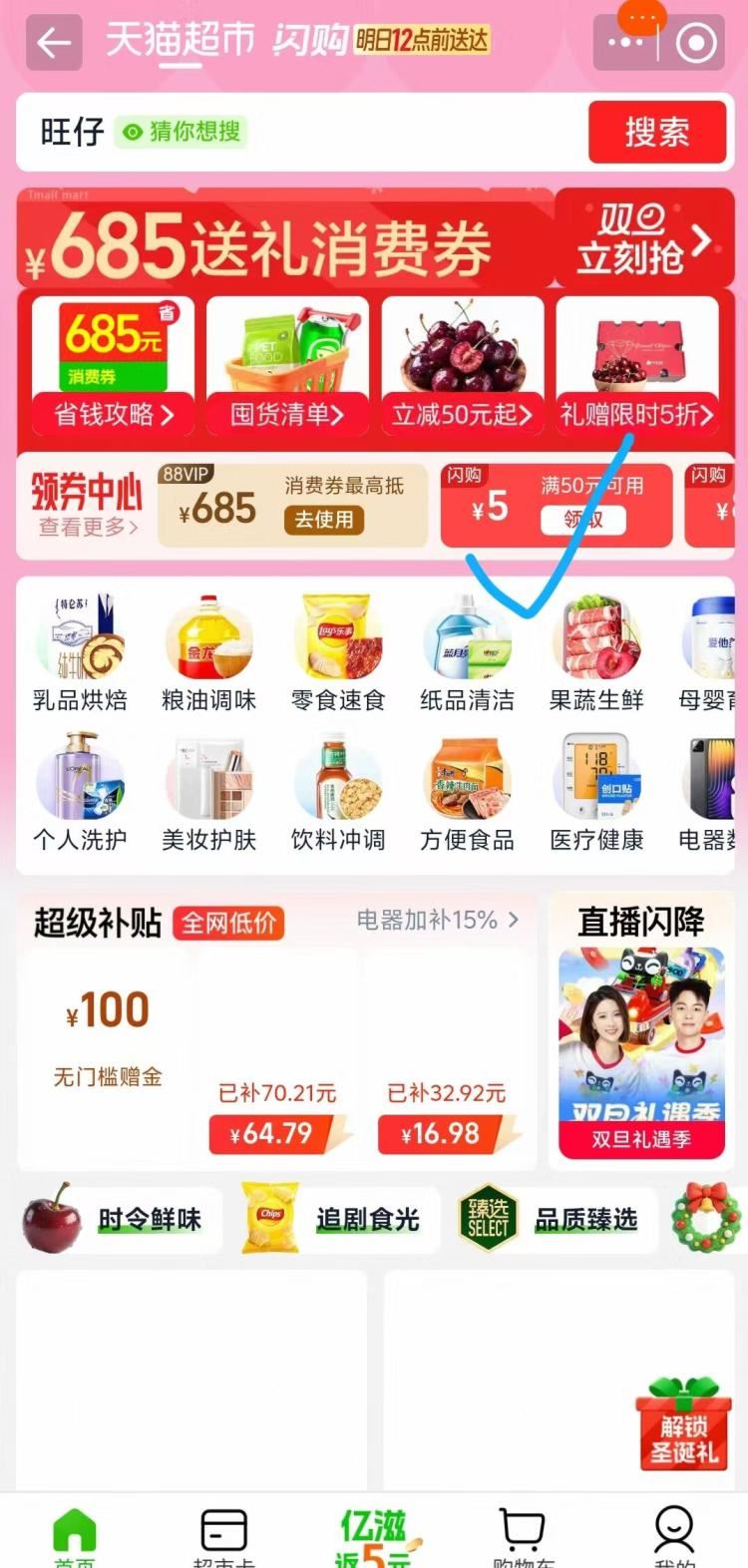Go back using the top-left arrow
Image resolution: width=748 pixels, height=1568 pixels.
click(54, 43)
